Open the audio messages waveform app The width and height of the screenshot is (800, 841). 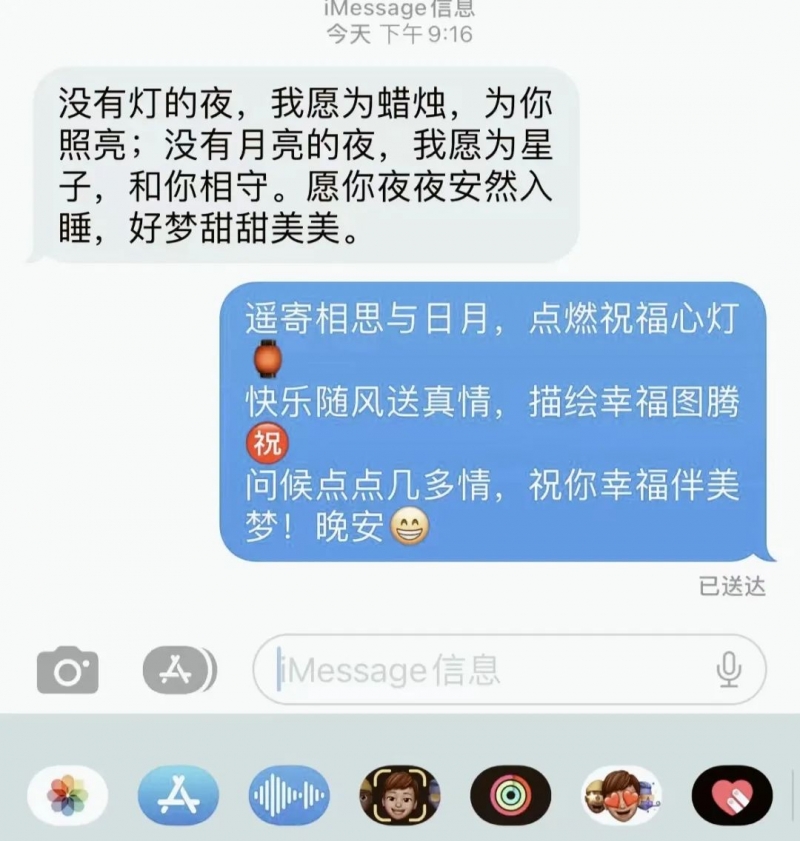tap(289, 796)
